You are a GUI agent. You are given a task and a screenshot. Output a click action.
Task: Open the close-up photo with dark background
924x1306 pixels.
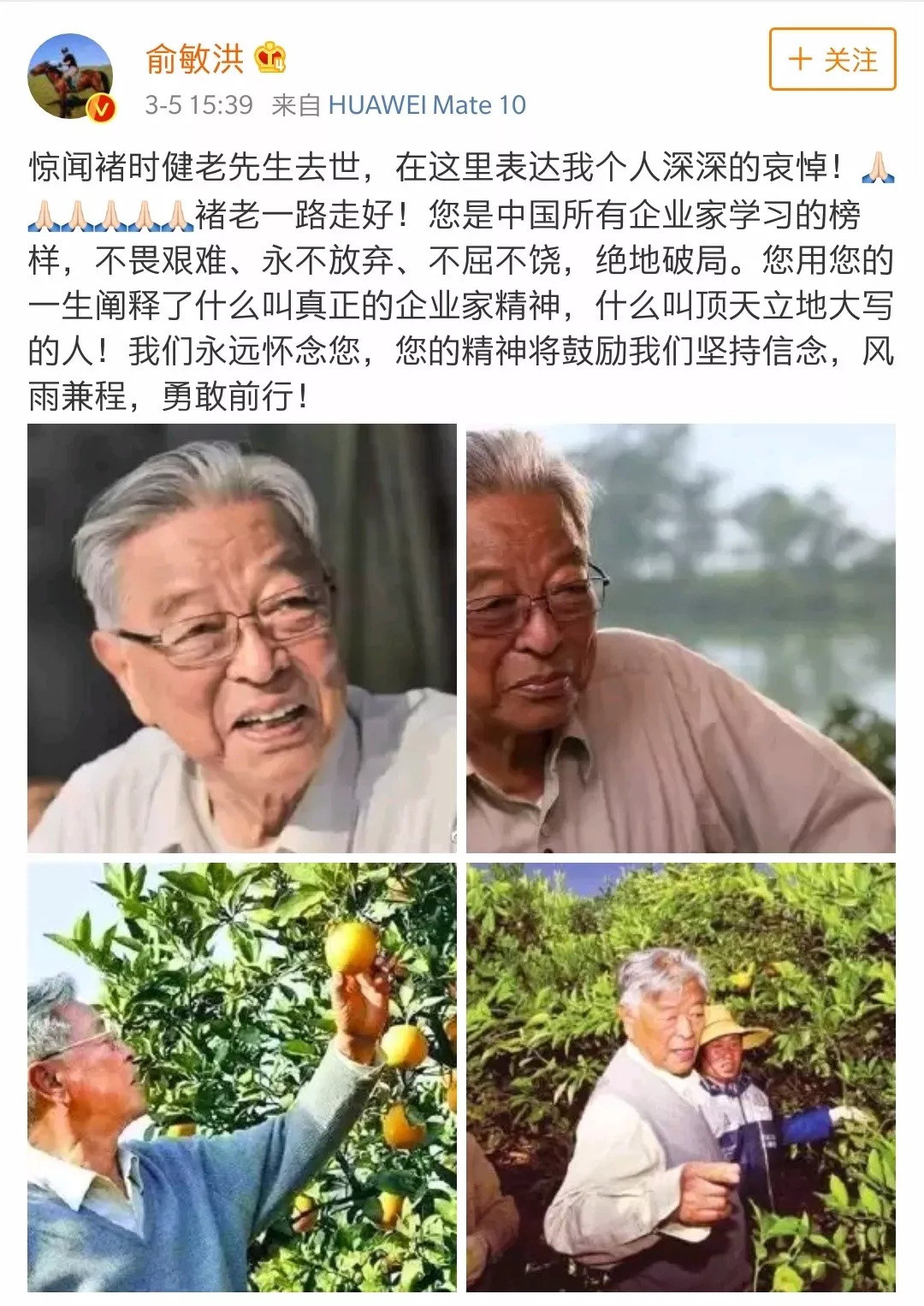coord(242,638)
